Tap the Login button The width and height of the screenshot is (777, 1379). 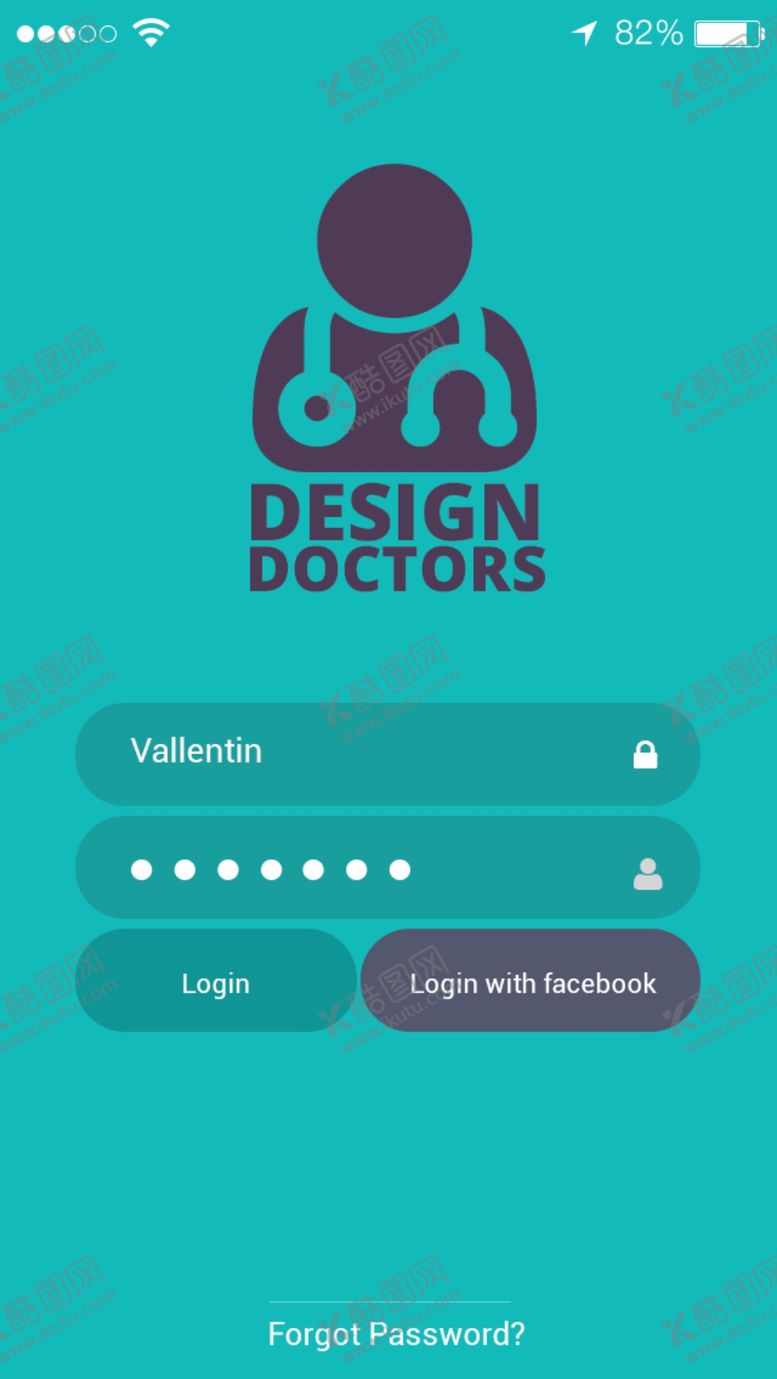(216, 981)
